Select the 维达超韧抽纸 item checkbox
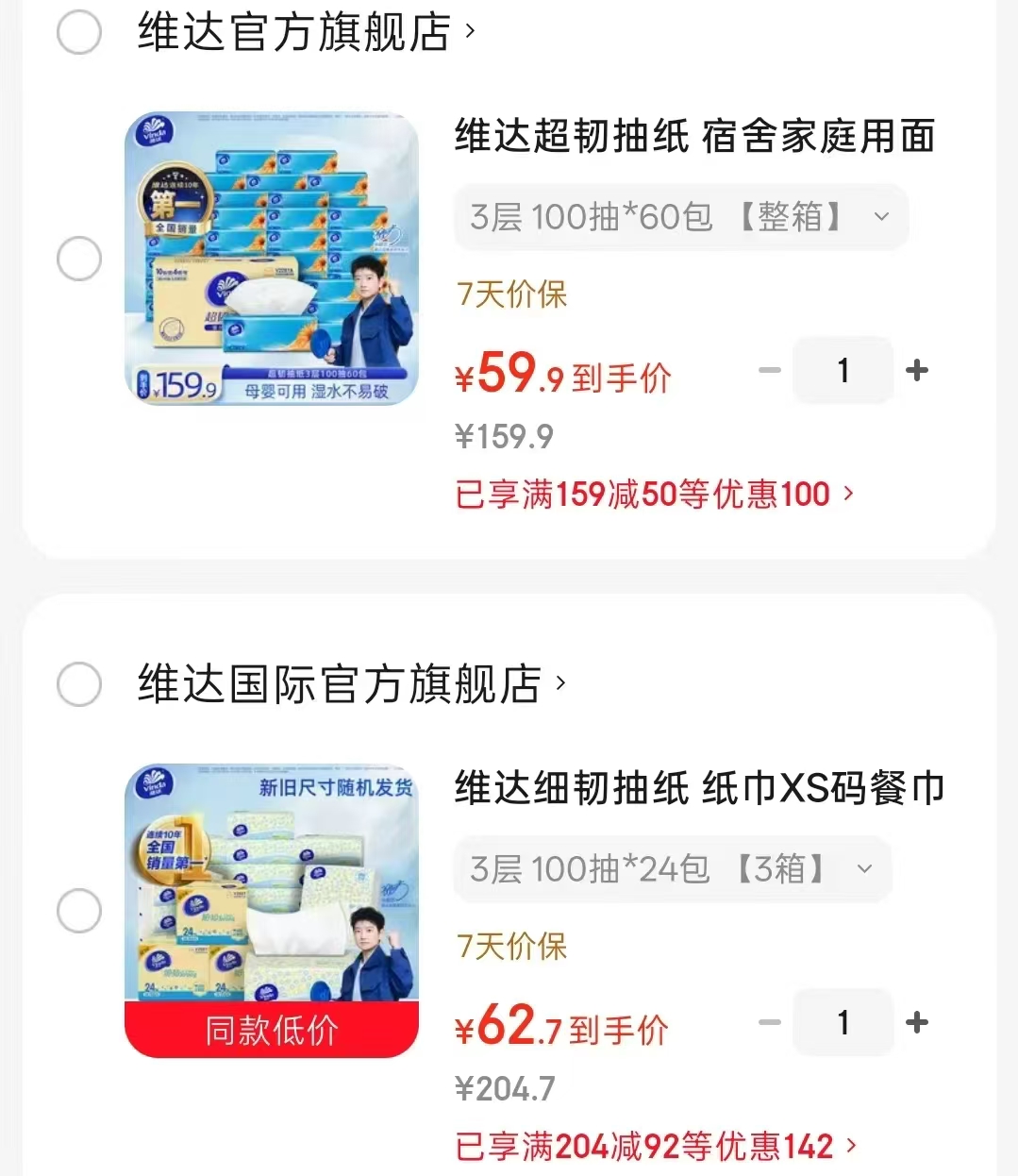1018x1176 pixels. (x=79, y=259)
